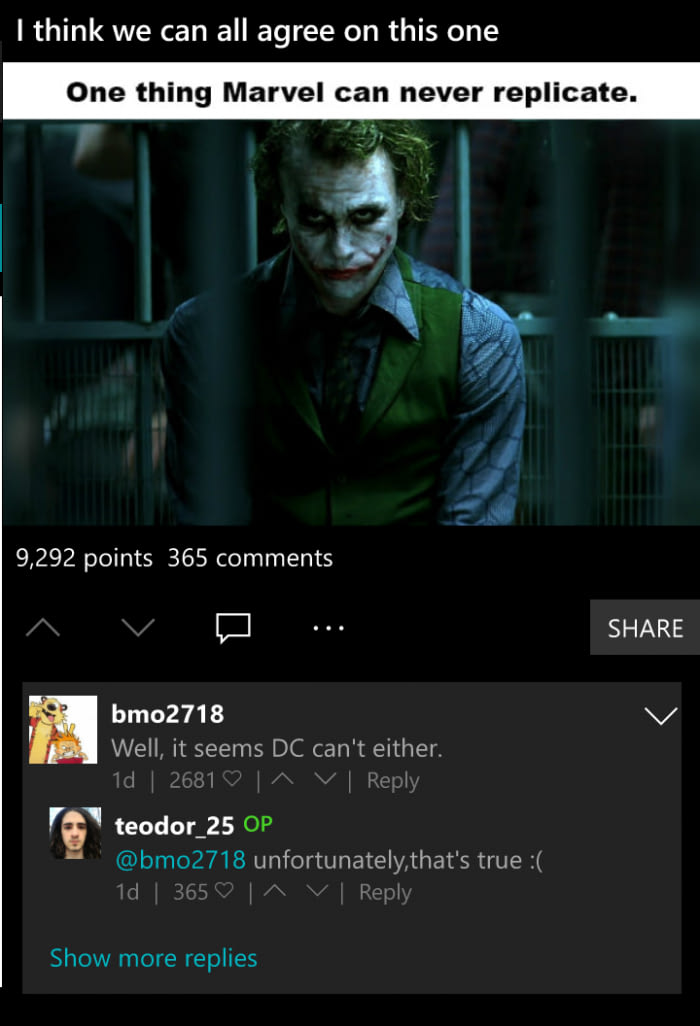Open the post's three-dot overflow menu
700x1026 pixels.
click(x=328, y=628)
